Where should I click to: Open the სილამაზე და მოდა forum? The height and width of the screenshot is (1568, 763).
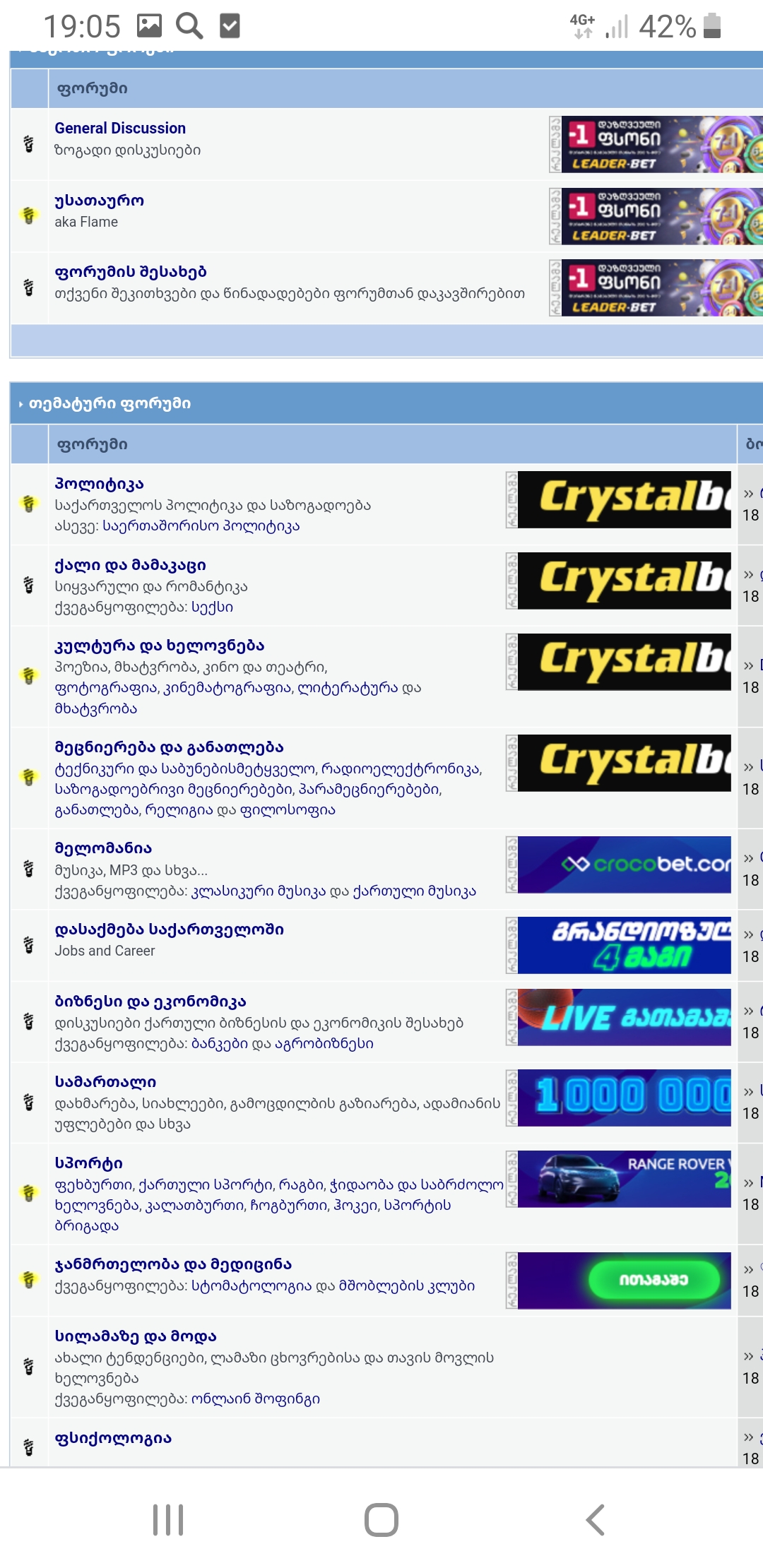tap(136, 1336)
